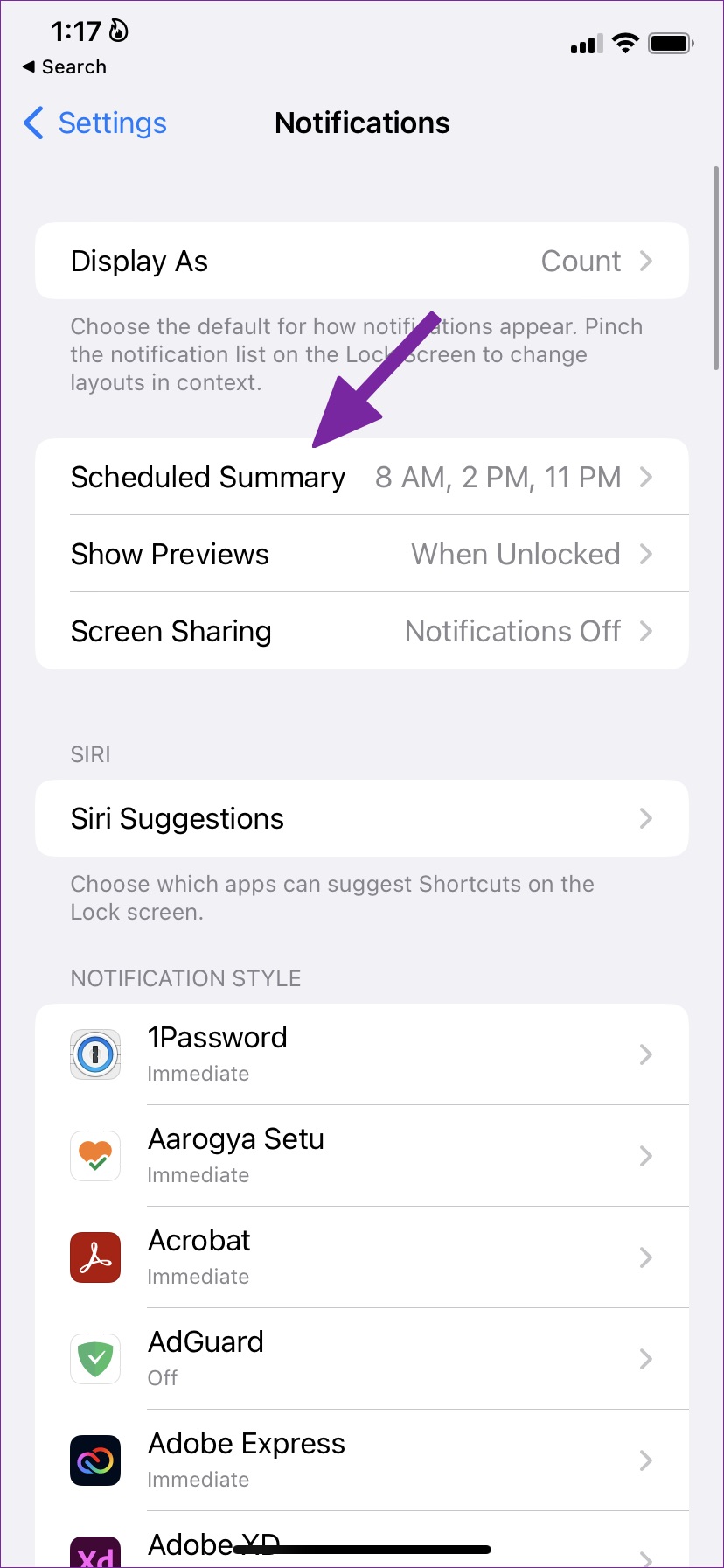Image resolution: width=724 pixels, height=1568 pixels.
Task: Open Aarogya Setu notification settings
Action: point(362,1156)
